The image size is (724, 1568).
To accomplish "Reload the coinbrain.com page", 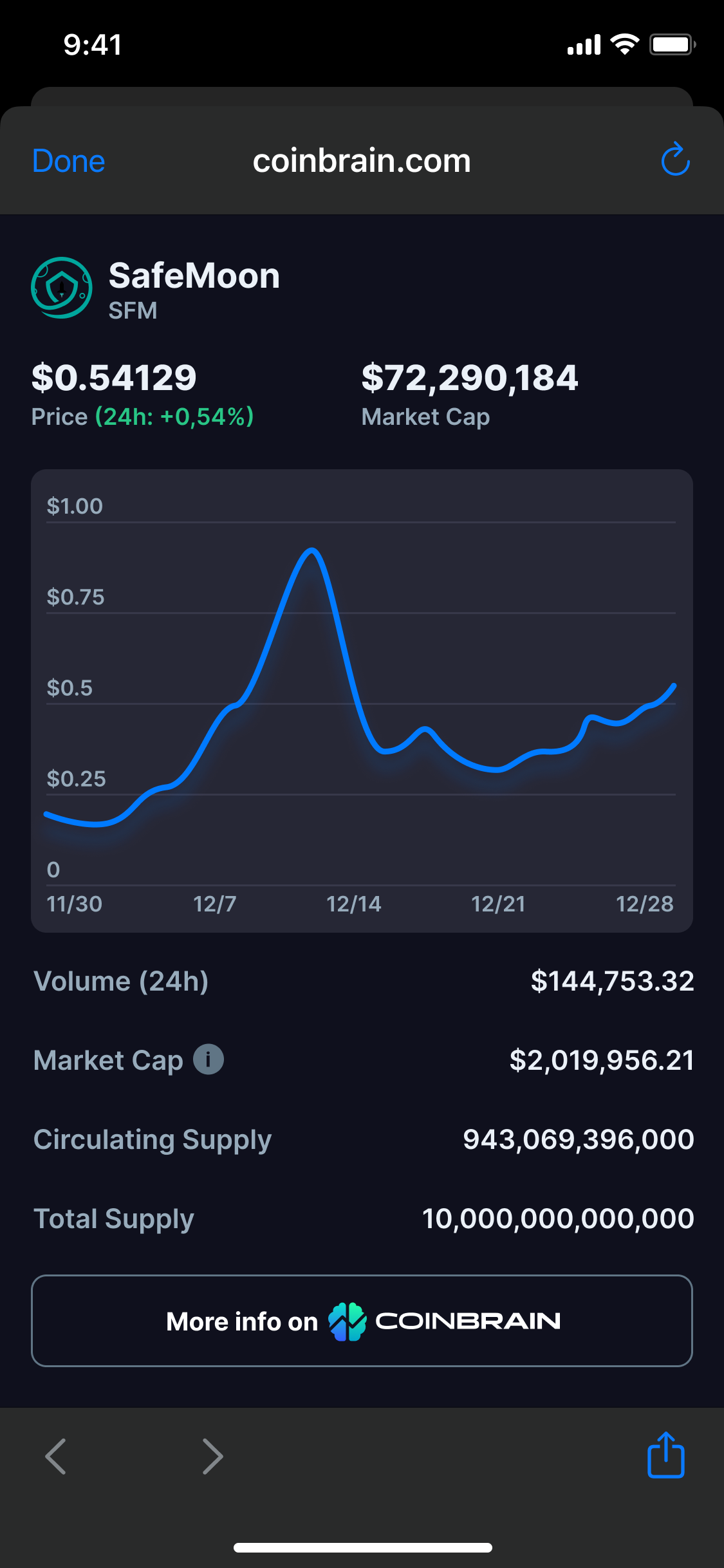I will point(675,160).
